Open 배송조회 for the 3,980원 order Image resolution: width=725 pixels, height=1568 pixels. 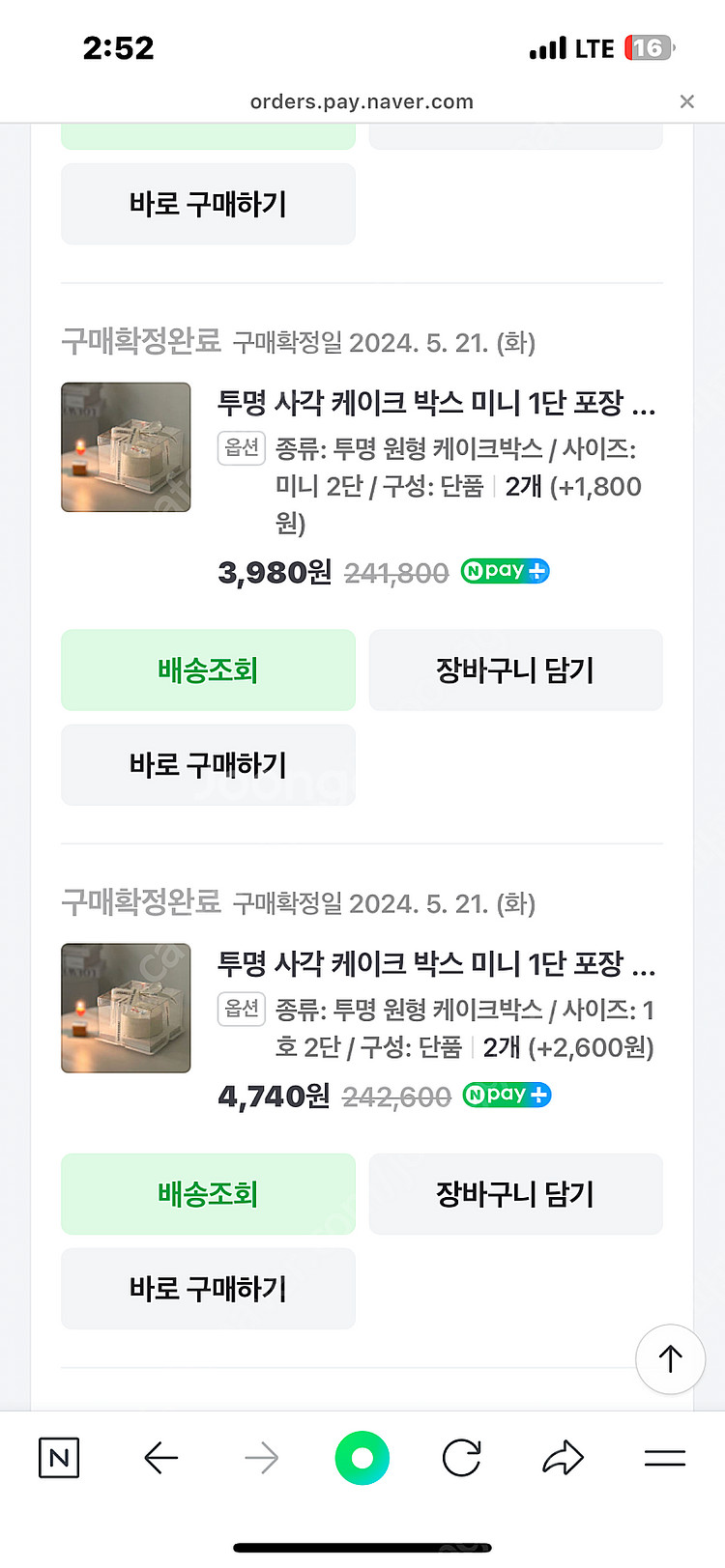click(x=208, y=670)
